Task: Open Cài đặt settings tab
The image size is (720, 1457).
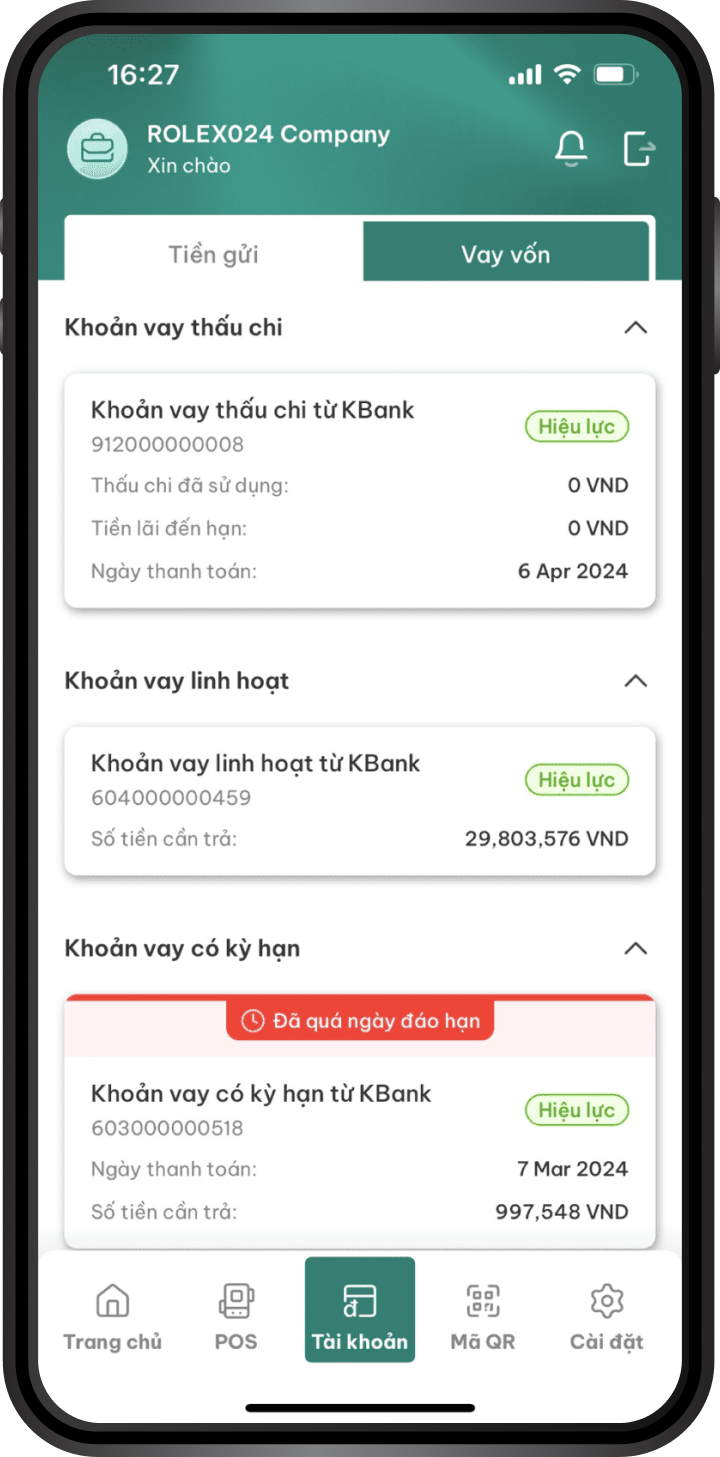Action: 606,1317
